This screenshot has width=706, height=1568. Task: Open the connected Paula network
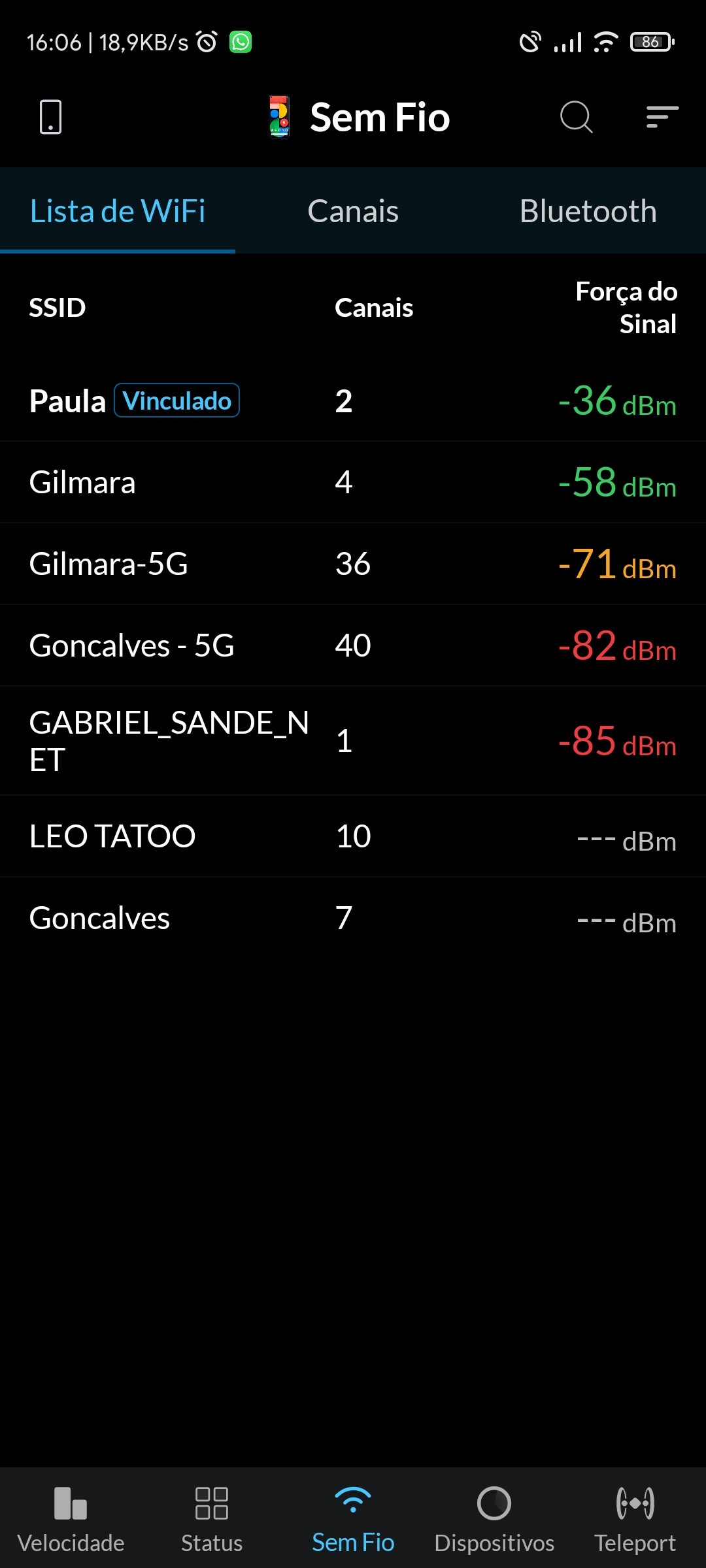tap(67, 401)
